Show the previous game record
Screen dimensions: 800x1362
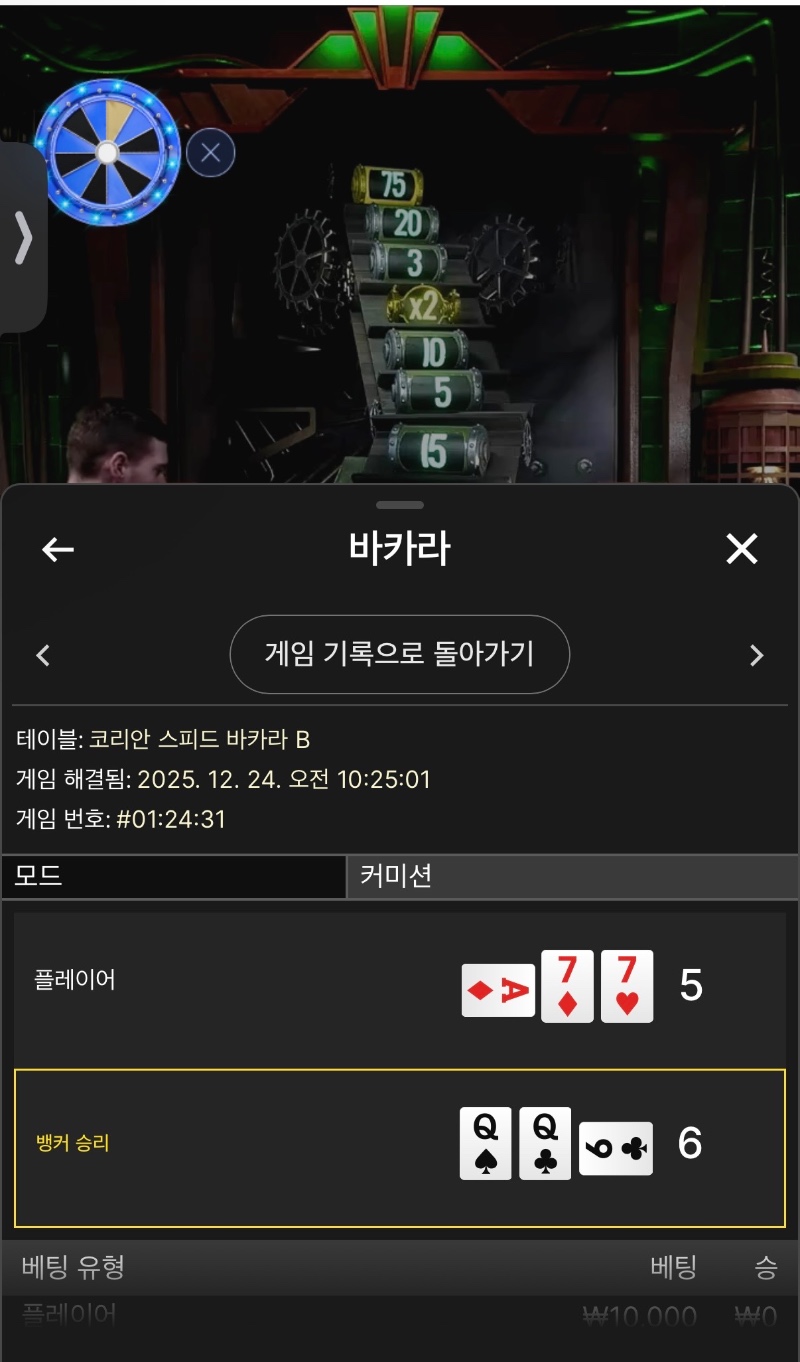43,655
